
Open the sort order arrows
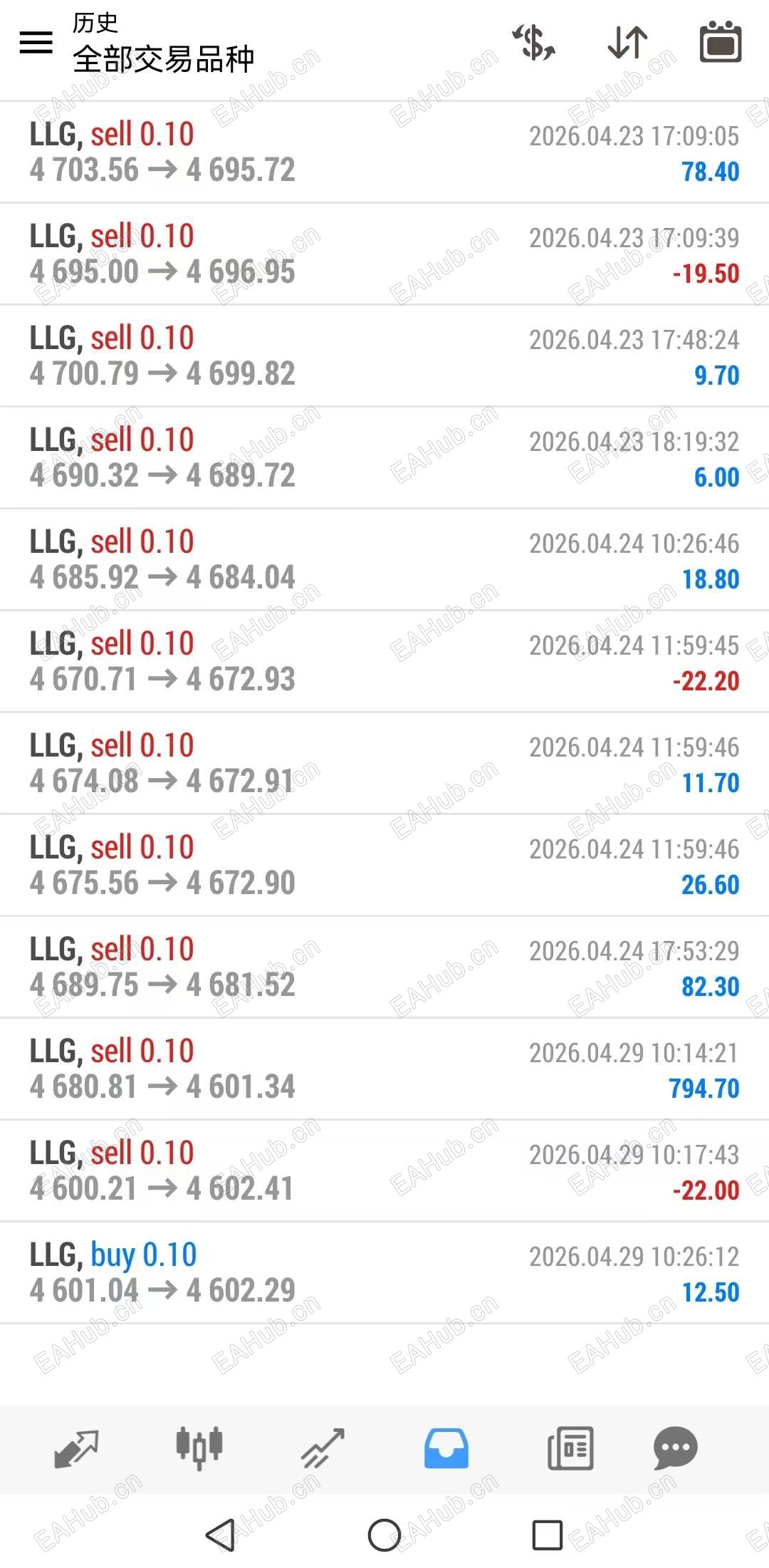click(627, 43)
